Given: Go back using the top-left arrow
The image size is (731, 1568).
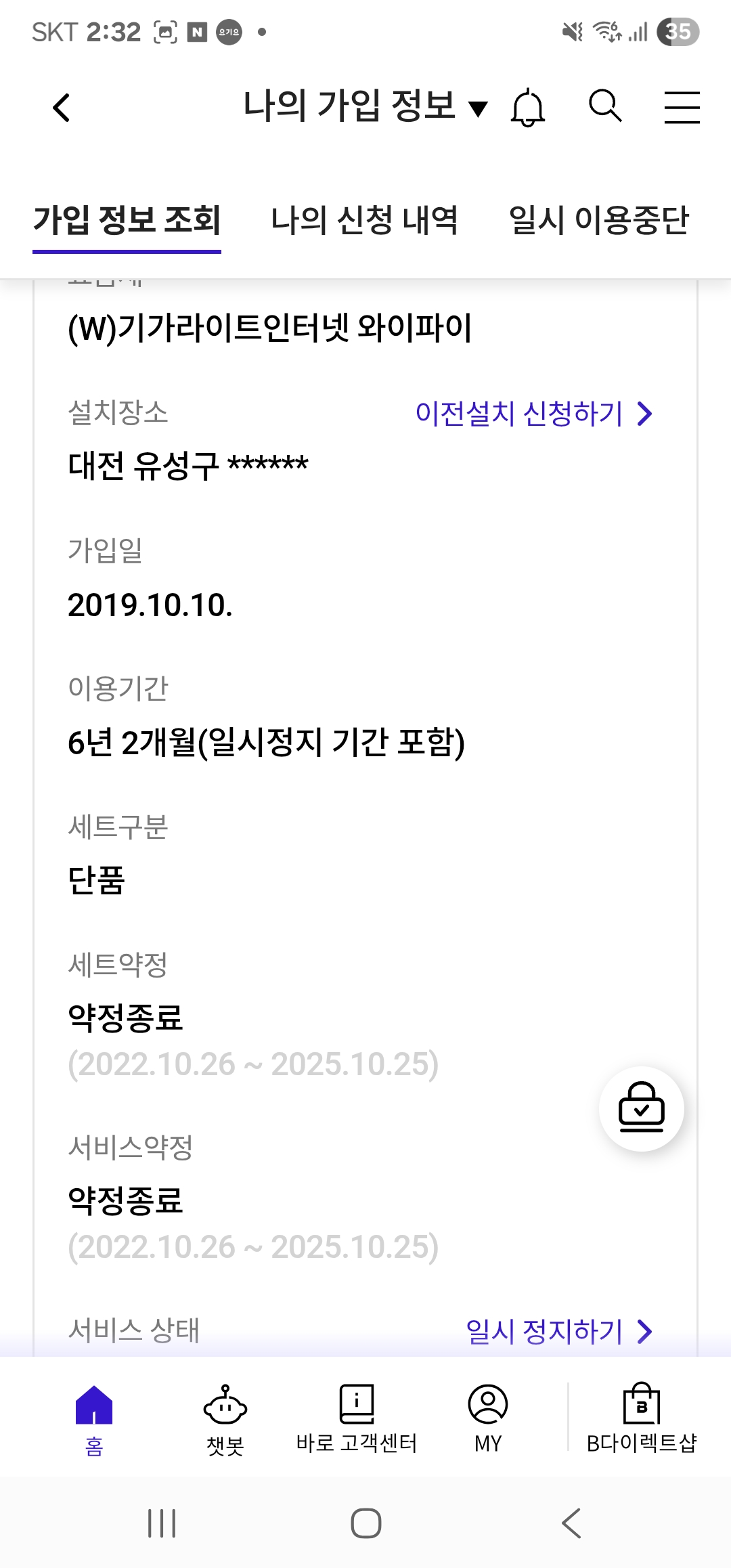Looking at the screenshot, I should pos(62,107).
